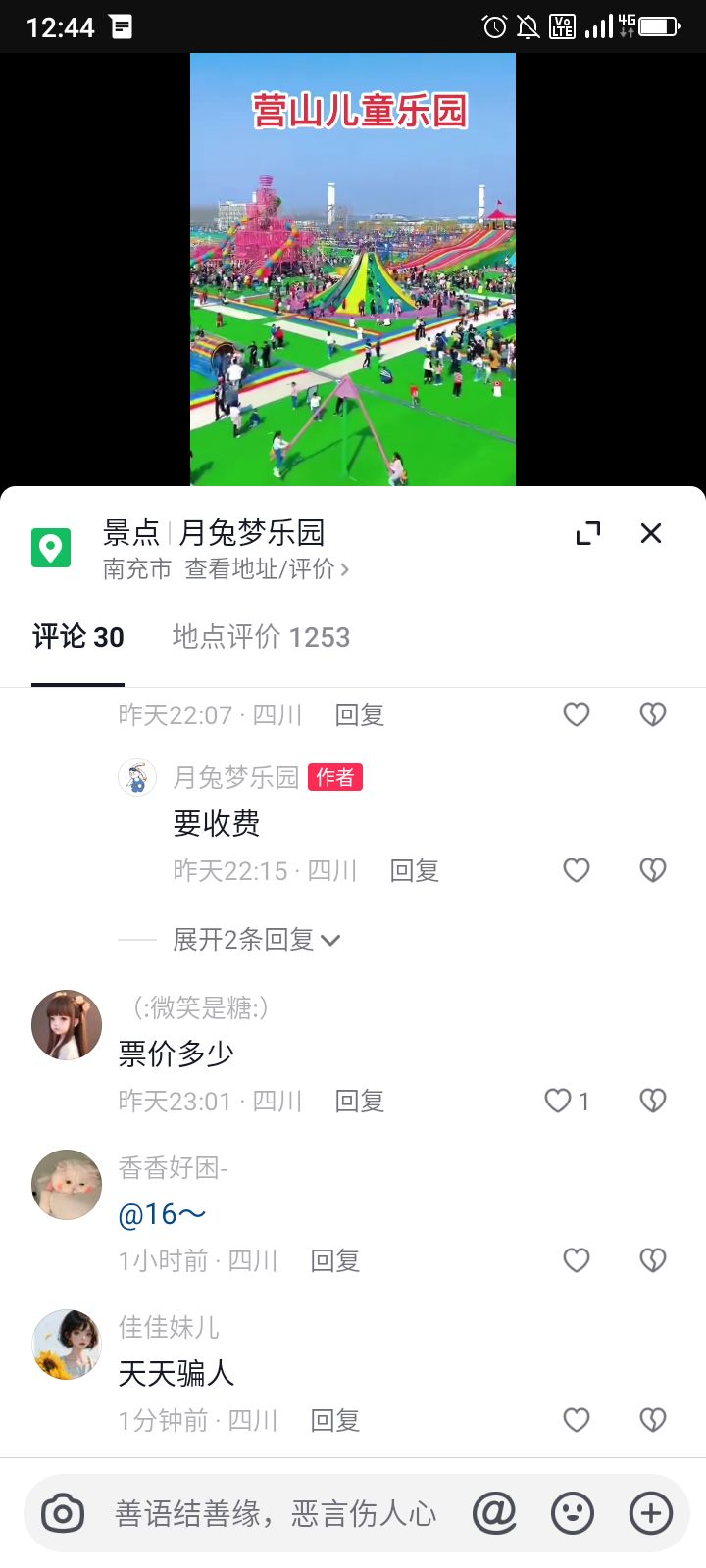This screenshot has width=706, height=1568.
Task: Attach a photo with camera icon
Action: (x=63, y=1514)
